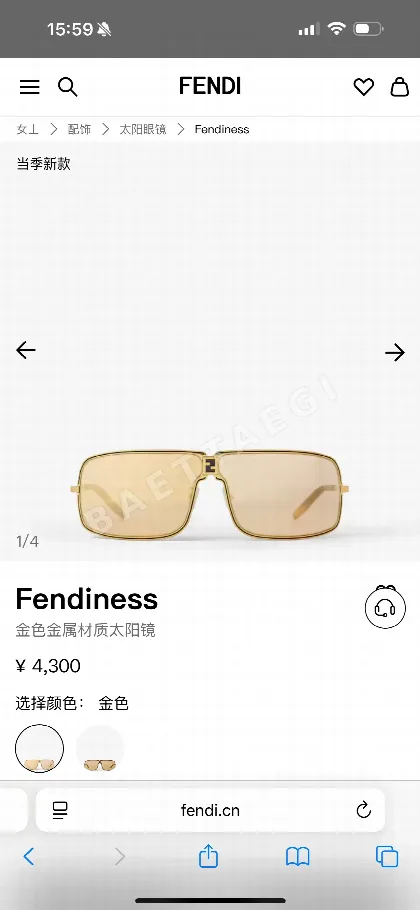Open the page reader options icon
Viewport: 420px width, 910px height.
click(60, 810)
